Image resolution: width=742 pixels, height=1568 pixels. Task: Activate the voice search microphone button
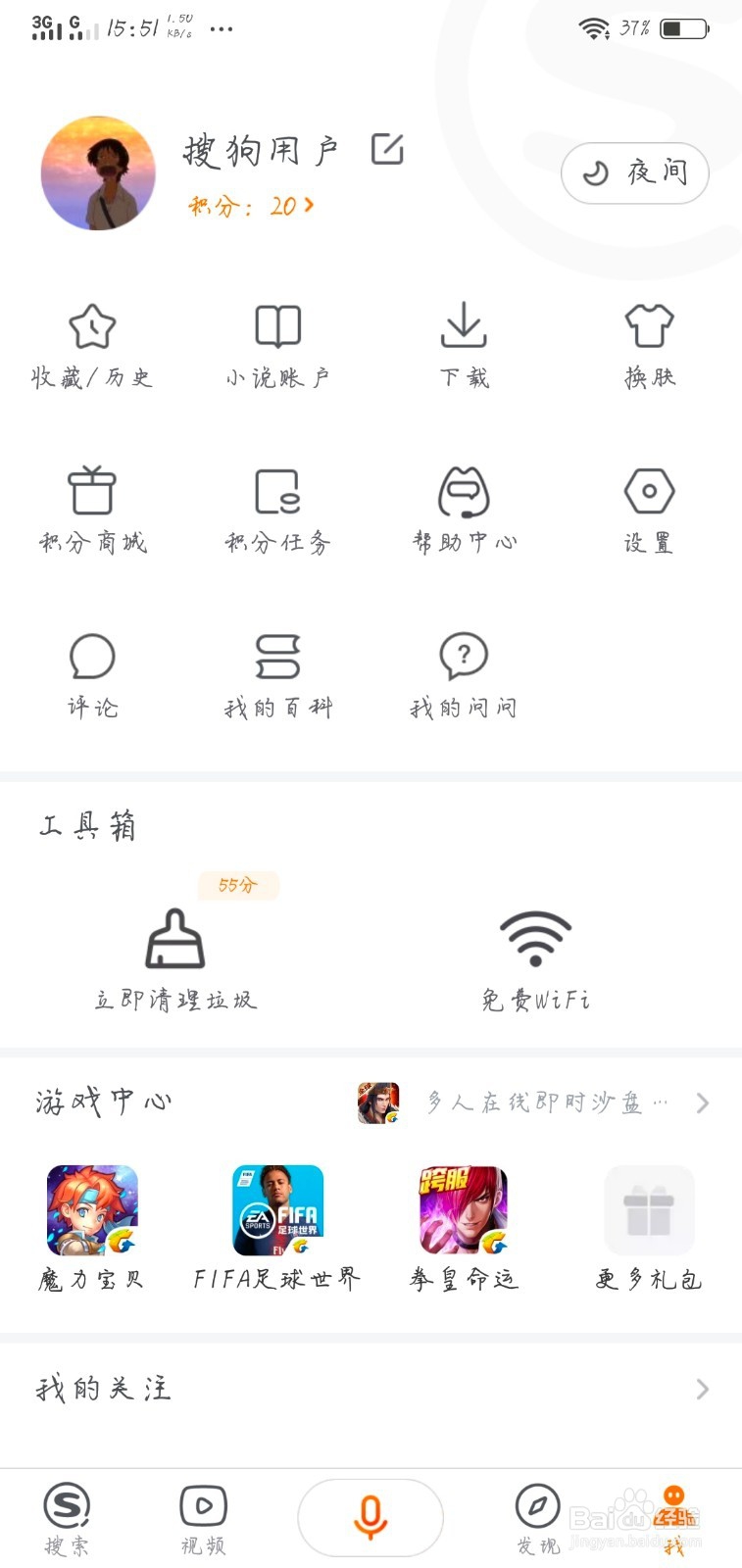click(371, 1515)
